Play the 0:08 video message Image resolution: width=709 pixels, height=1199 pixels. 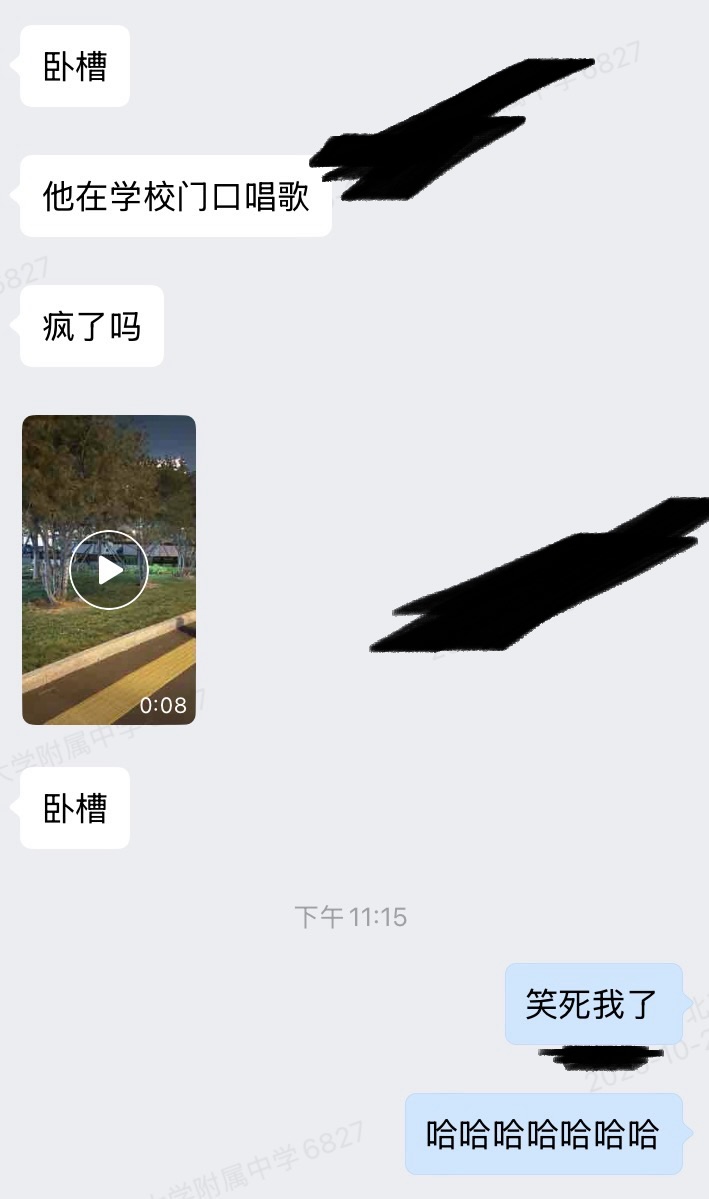[109, 570]
